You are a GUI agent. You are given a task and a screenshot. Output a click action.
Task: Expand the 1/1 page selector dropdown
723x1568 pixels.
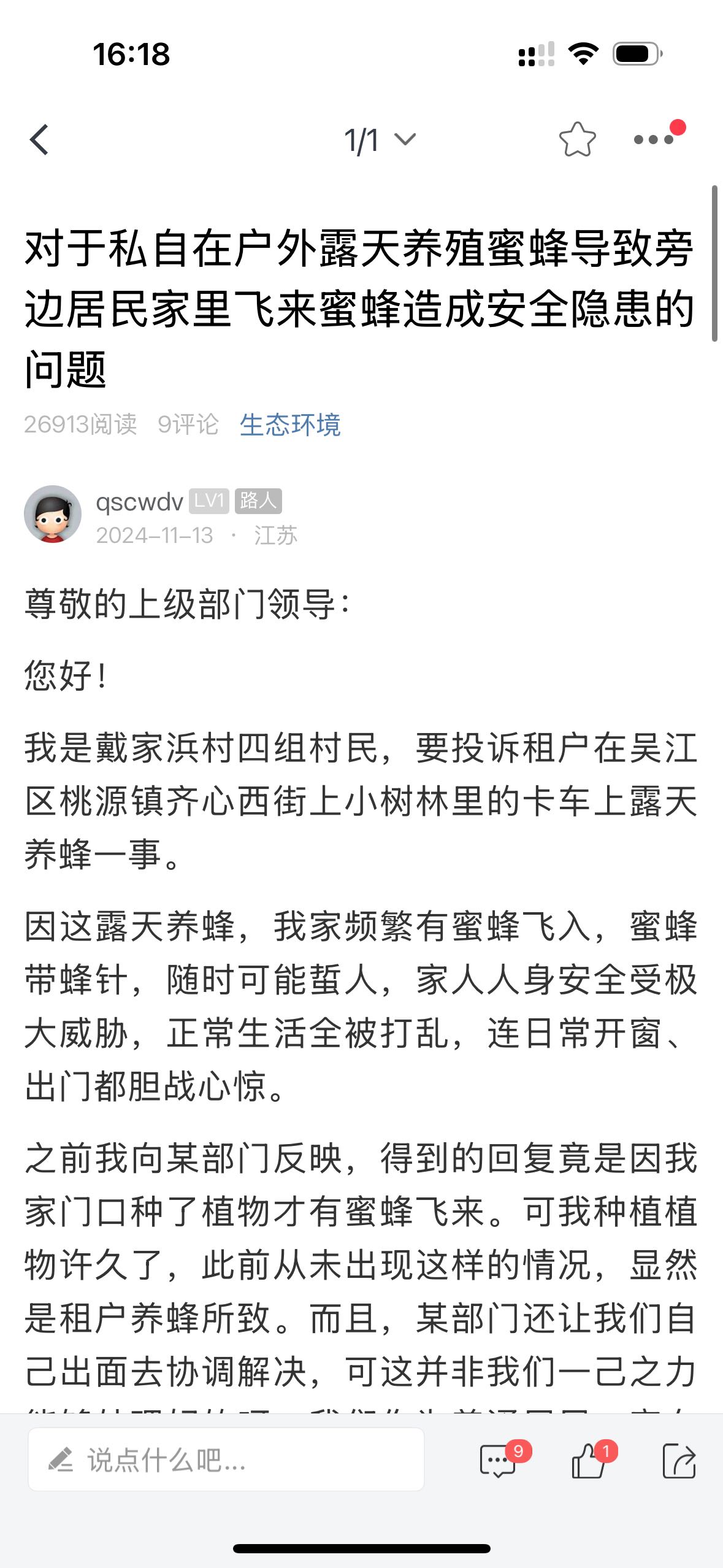coord(380,140)
